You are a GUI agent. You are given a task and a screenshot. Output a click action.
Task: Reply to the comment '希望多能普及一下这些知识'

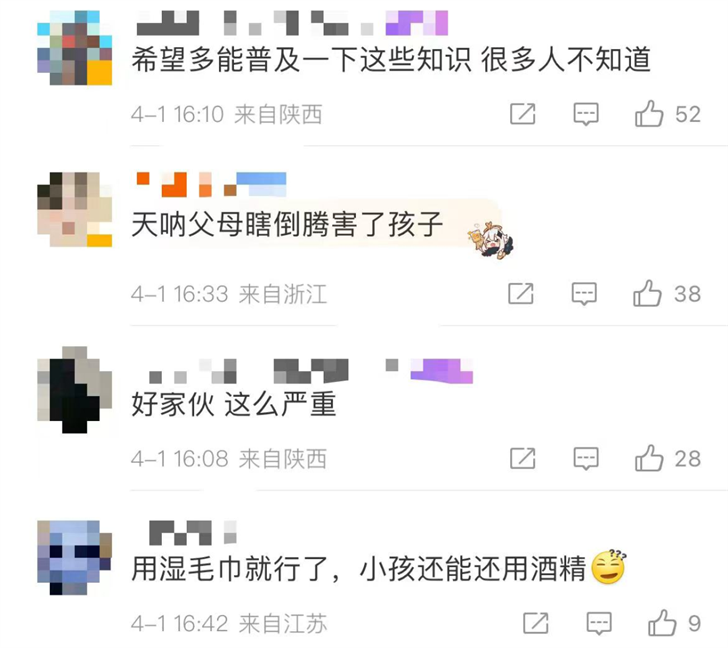point(586,114)
